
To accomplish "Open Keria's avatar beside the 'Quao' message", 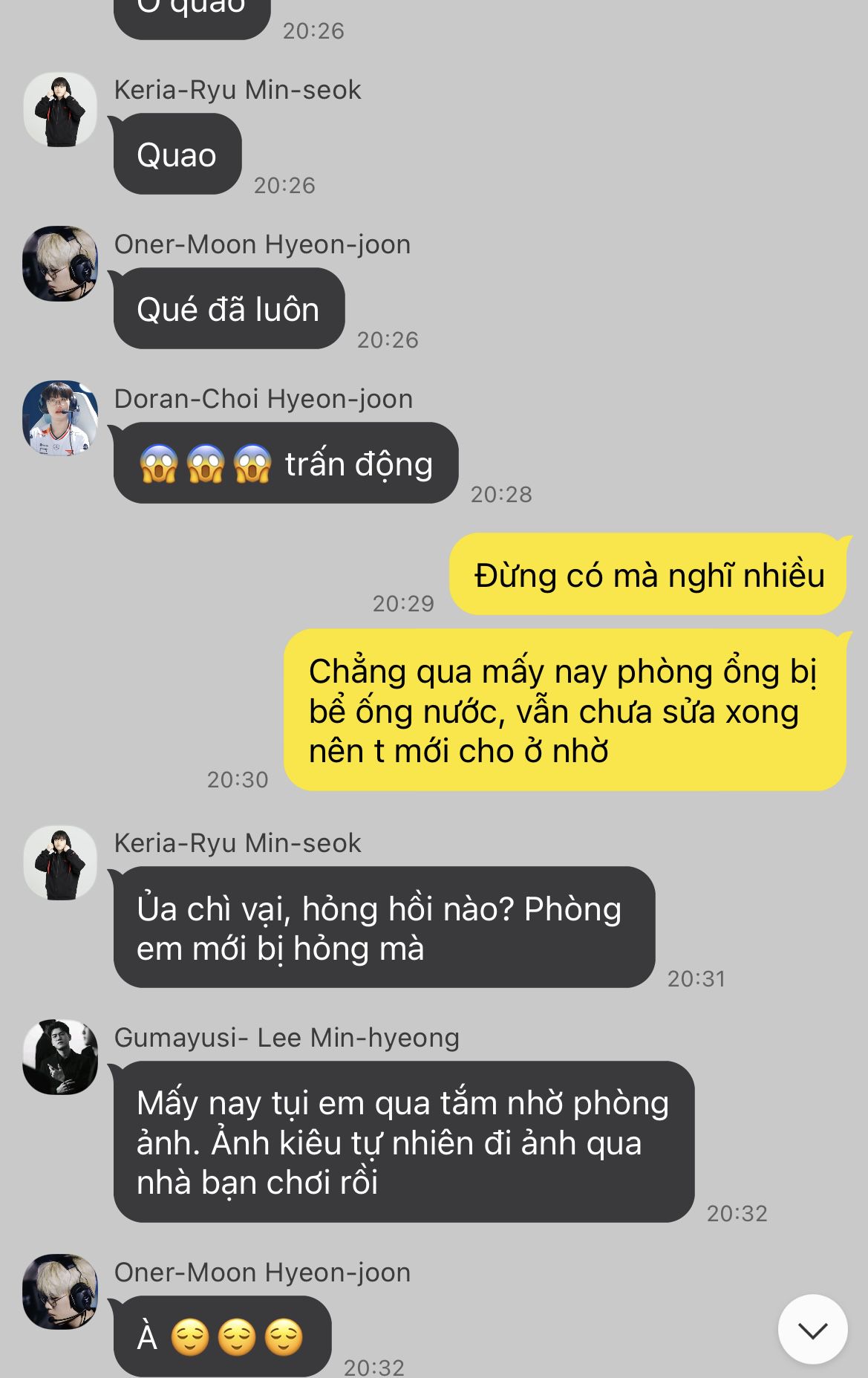I will pyautogui.click(x=60, y=110).
